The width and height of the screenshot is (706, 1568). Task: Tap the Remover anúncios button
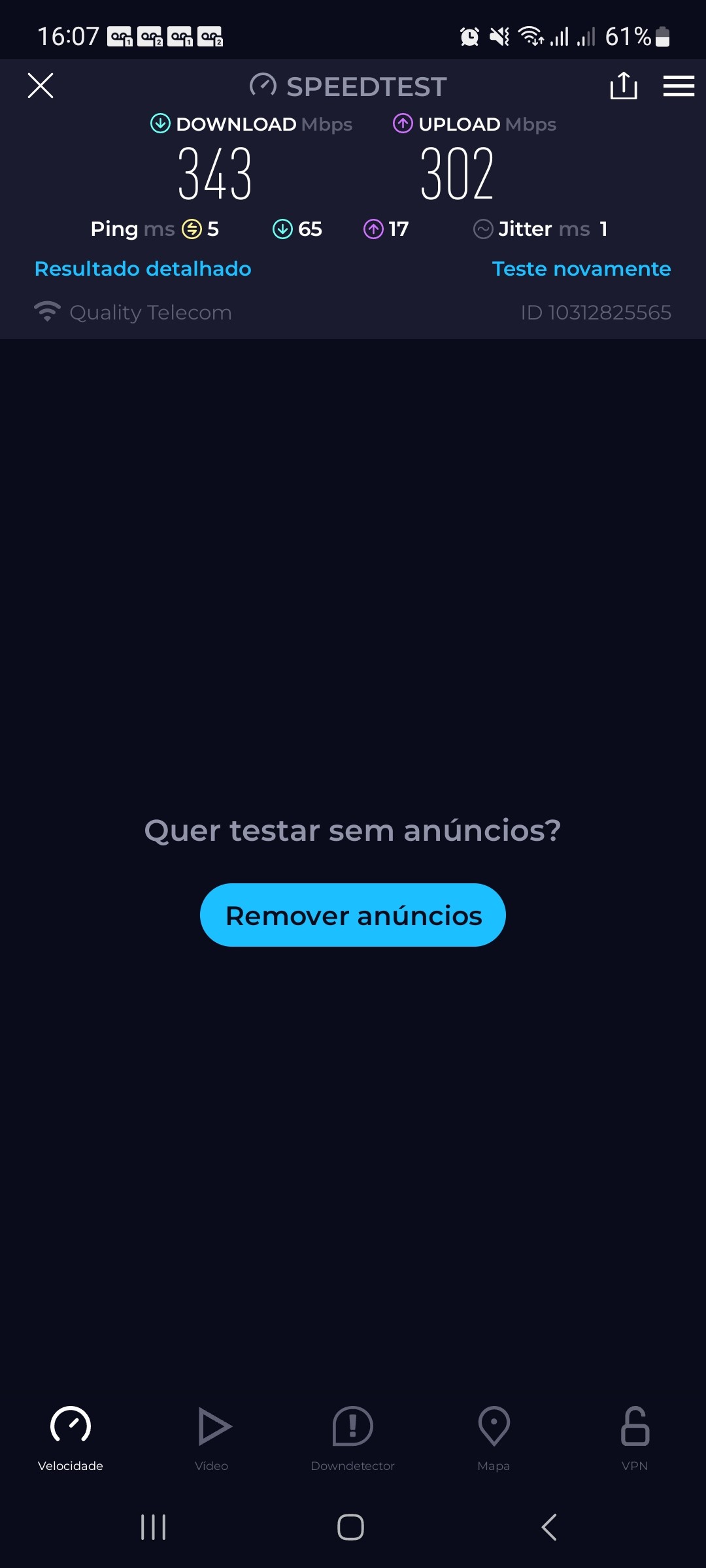(353, 915)
